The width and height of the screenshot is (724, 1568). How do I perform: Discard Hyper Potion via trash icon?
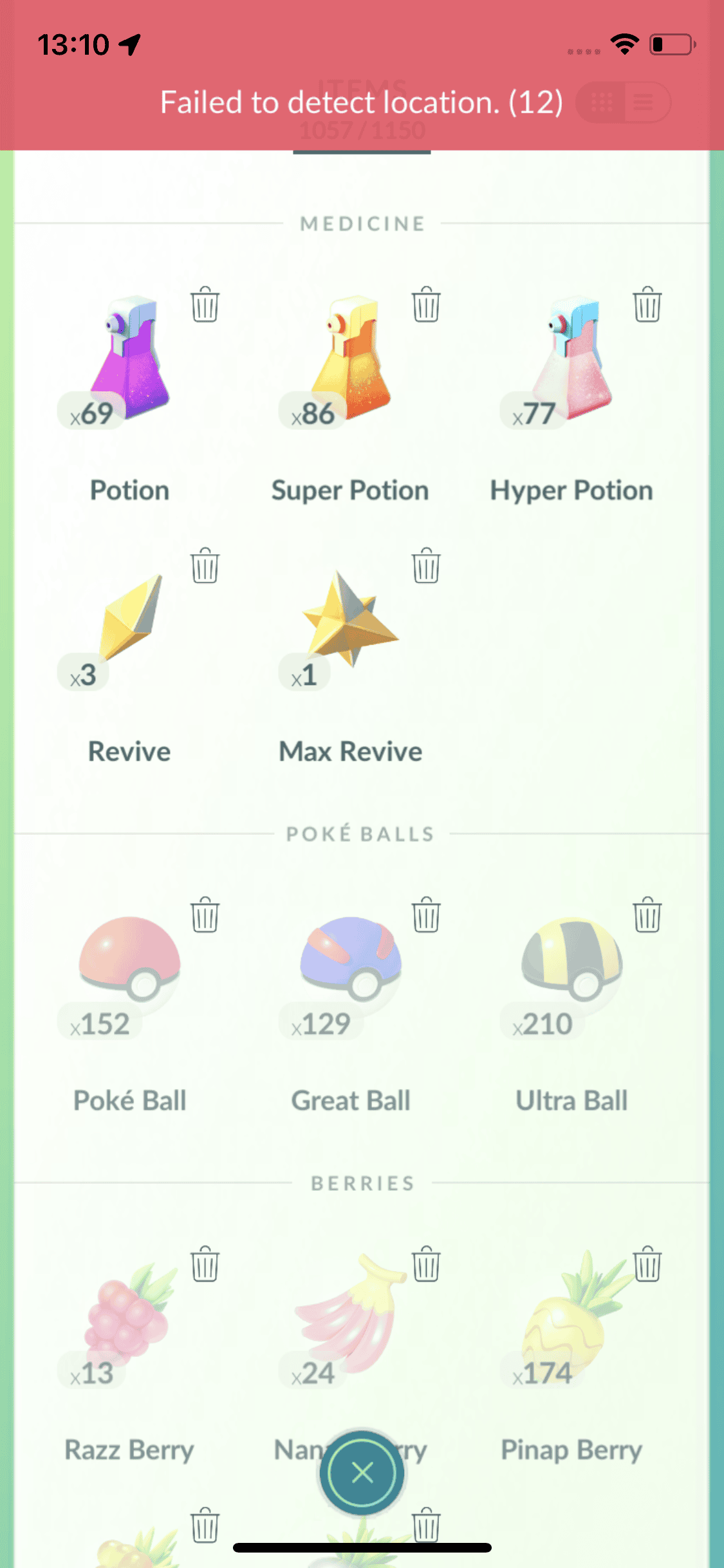[x=647, y=304]
